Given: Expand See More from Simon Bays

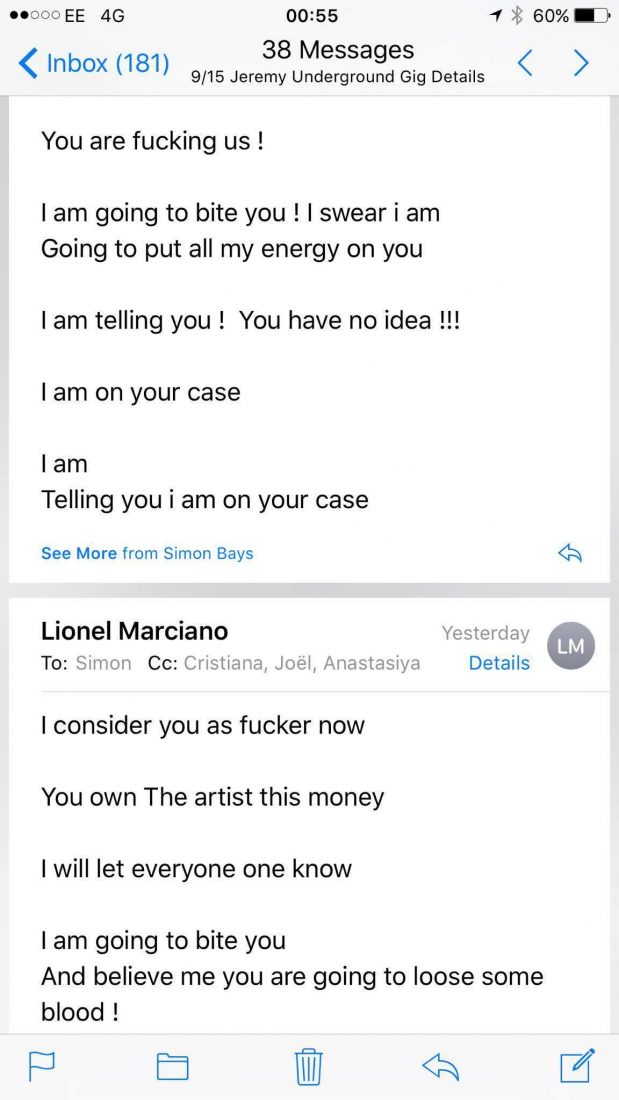Looking at the screenshot, I should (147, 553).
